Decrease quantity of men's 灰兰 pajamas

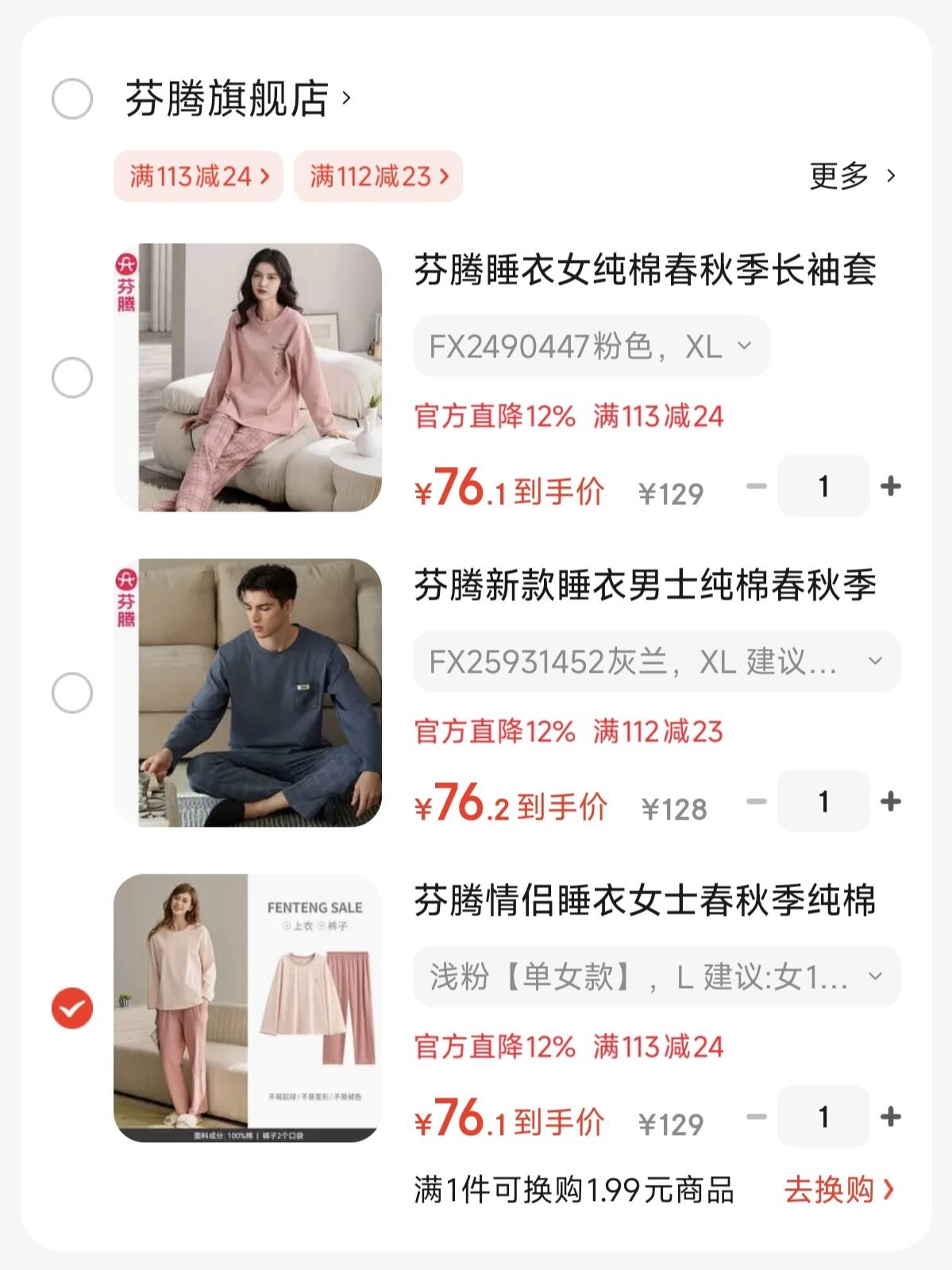click(757, 801)
